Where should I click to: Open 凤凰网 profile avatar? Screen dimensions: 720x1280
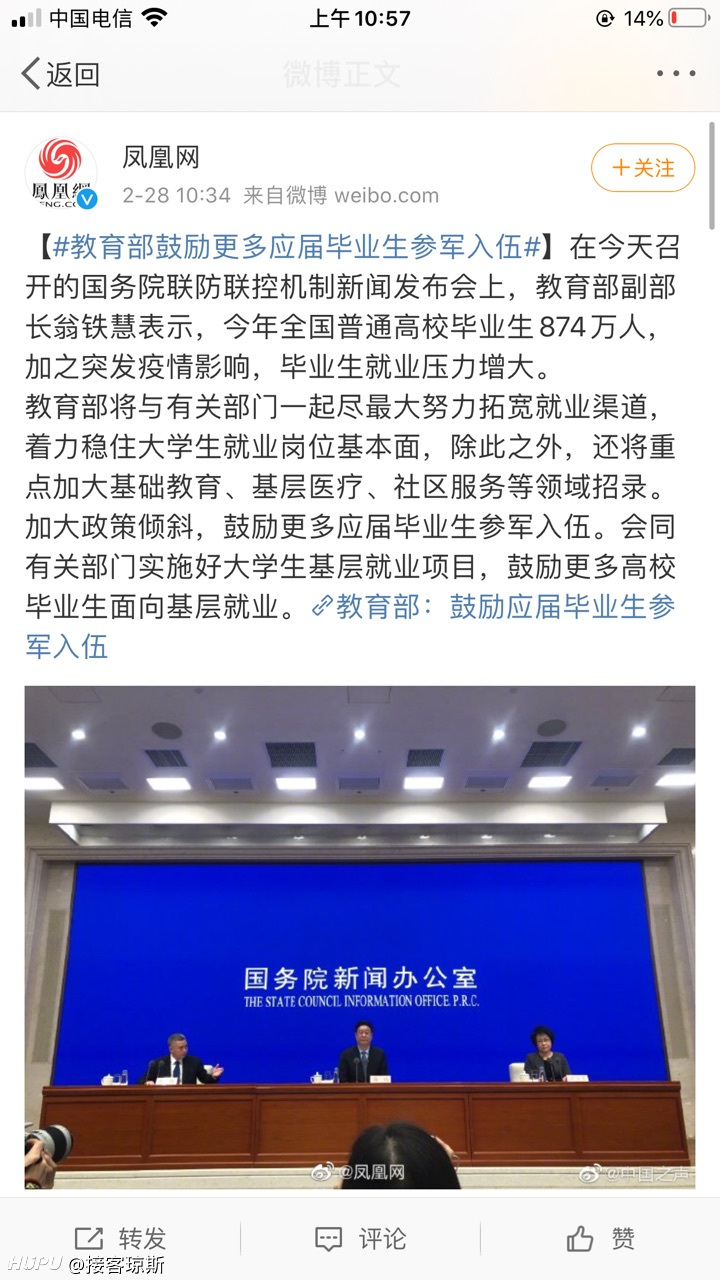pos(61,174)
